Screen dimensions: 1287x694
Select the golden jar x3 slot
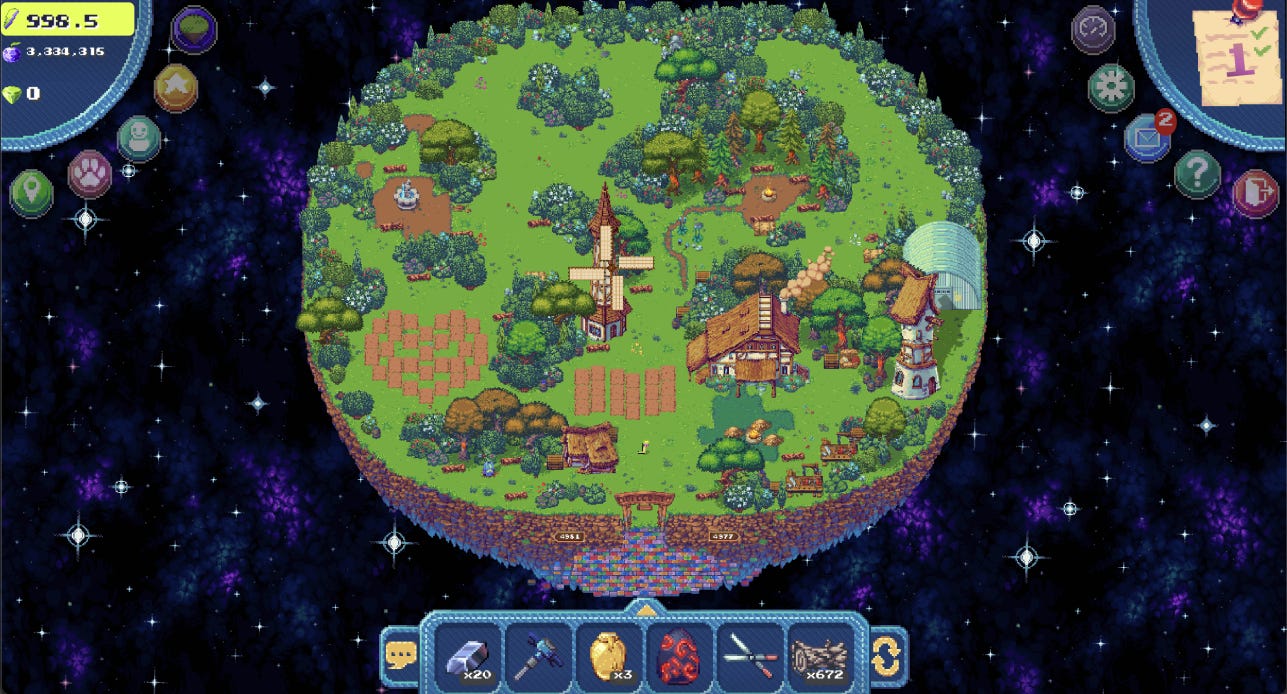click(x=609, y=656)
